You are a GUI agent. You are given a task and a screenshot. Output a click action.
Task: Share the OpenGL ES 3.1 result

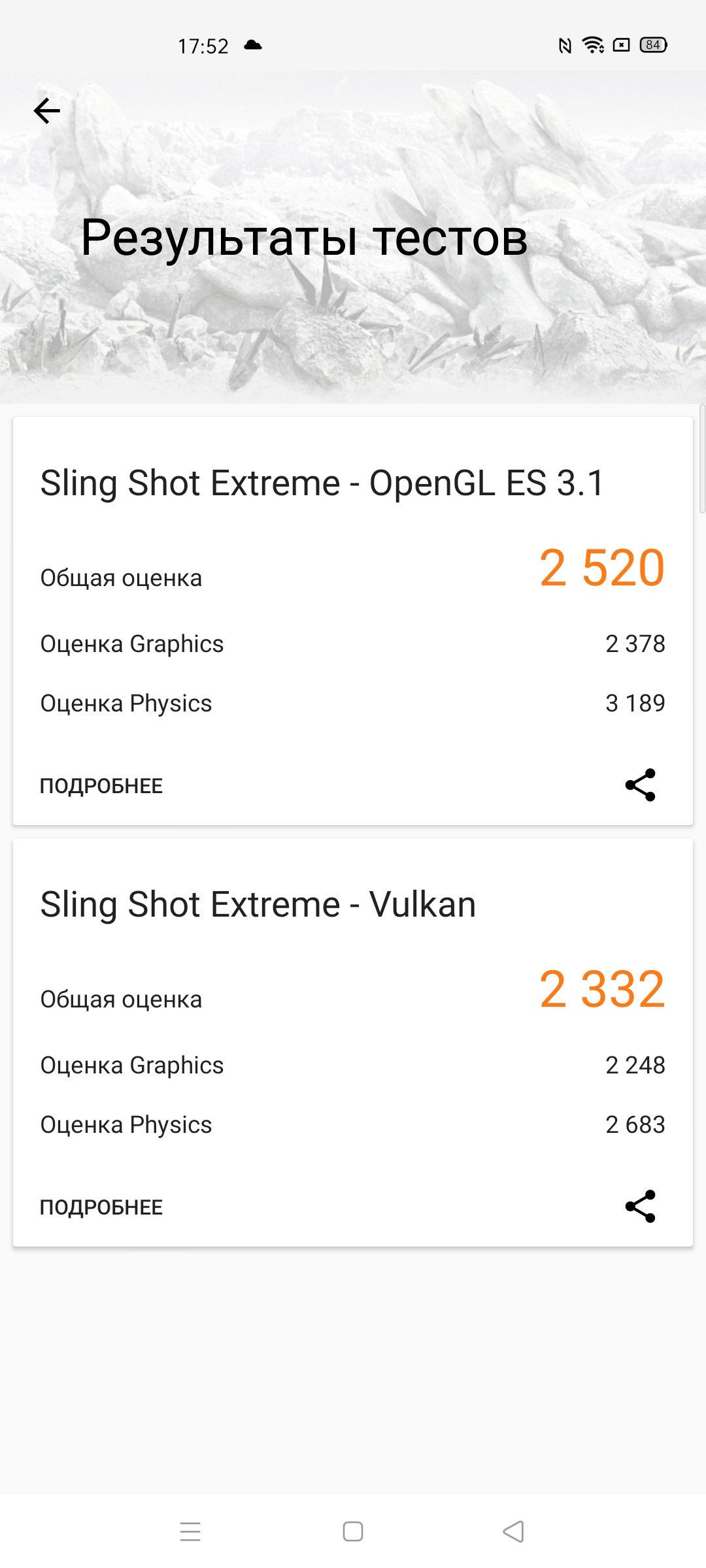[x=640, y=785]
